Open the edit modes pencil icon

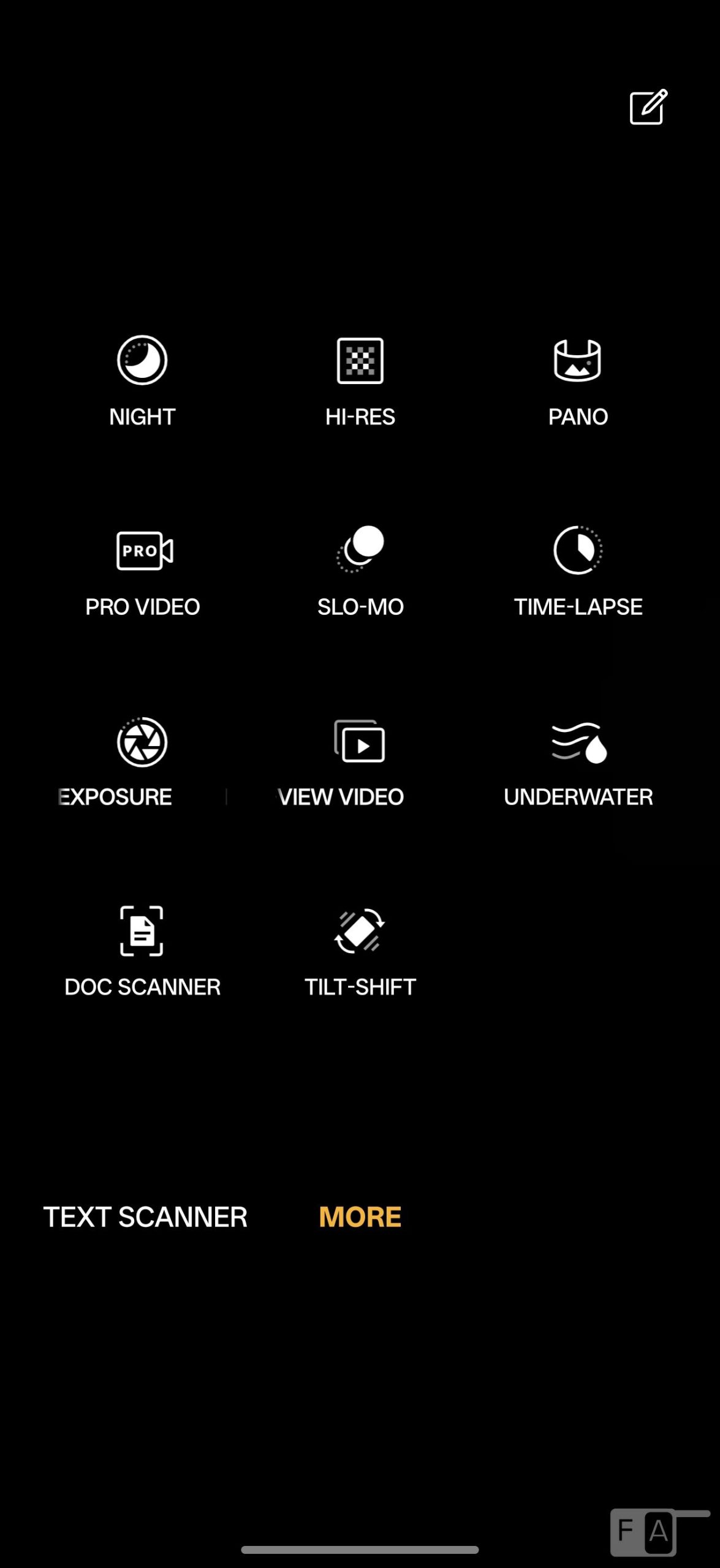[648, 108]
